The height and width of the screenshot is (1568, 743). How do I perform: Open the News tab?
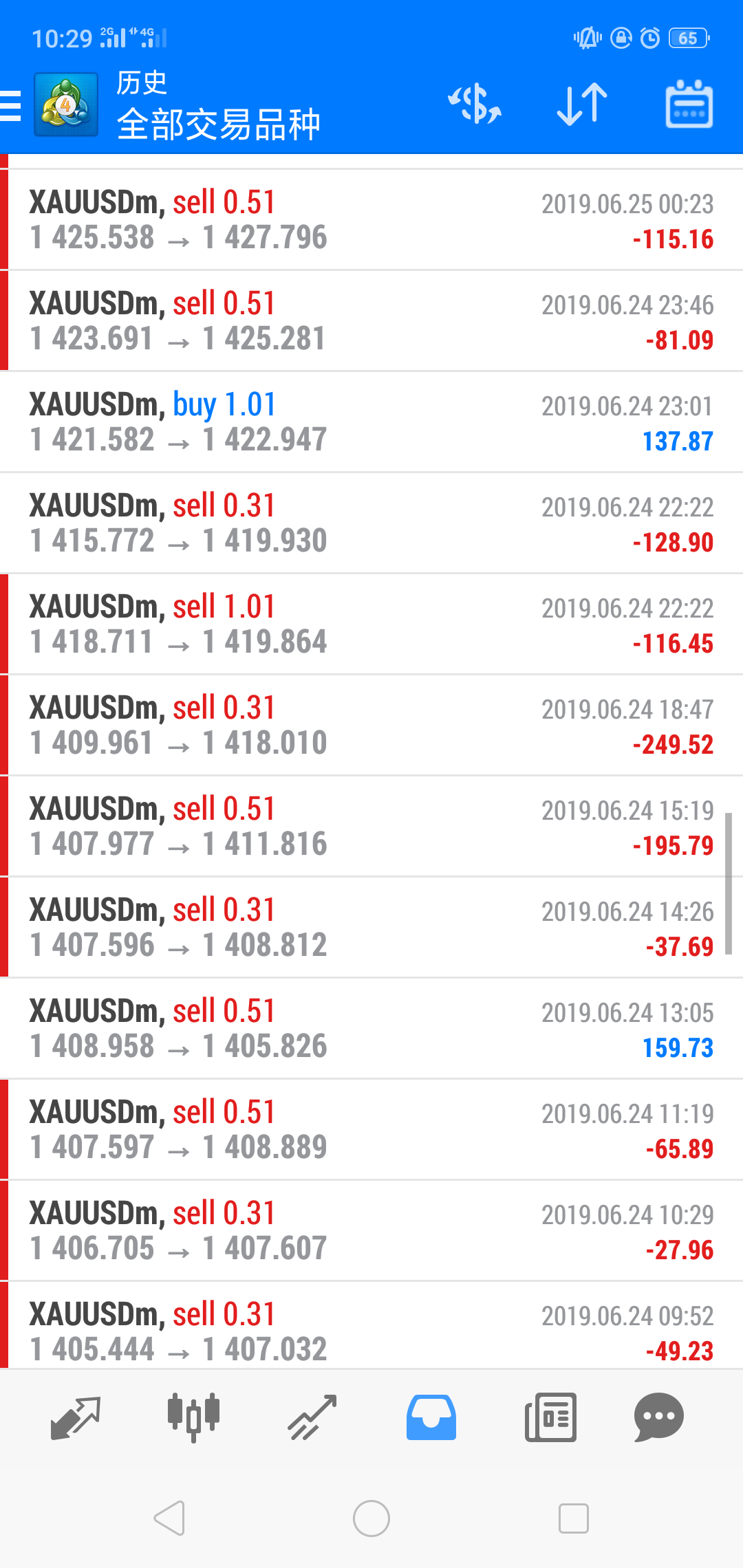pyautogui.click(x=550, y=1418)
